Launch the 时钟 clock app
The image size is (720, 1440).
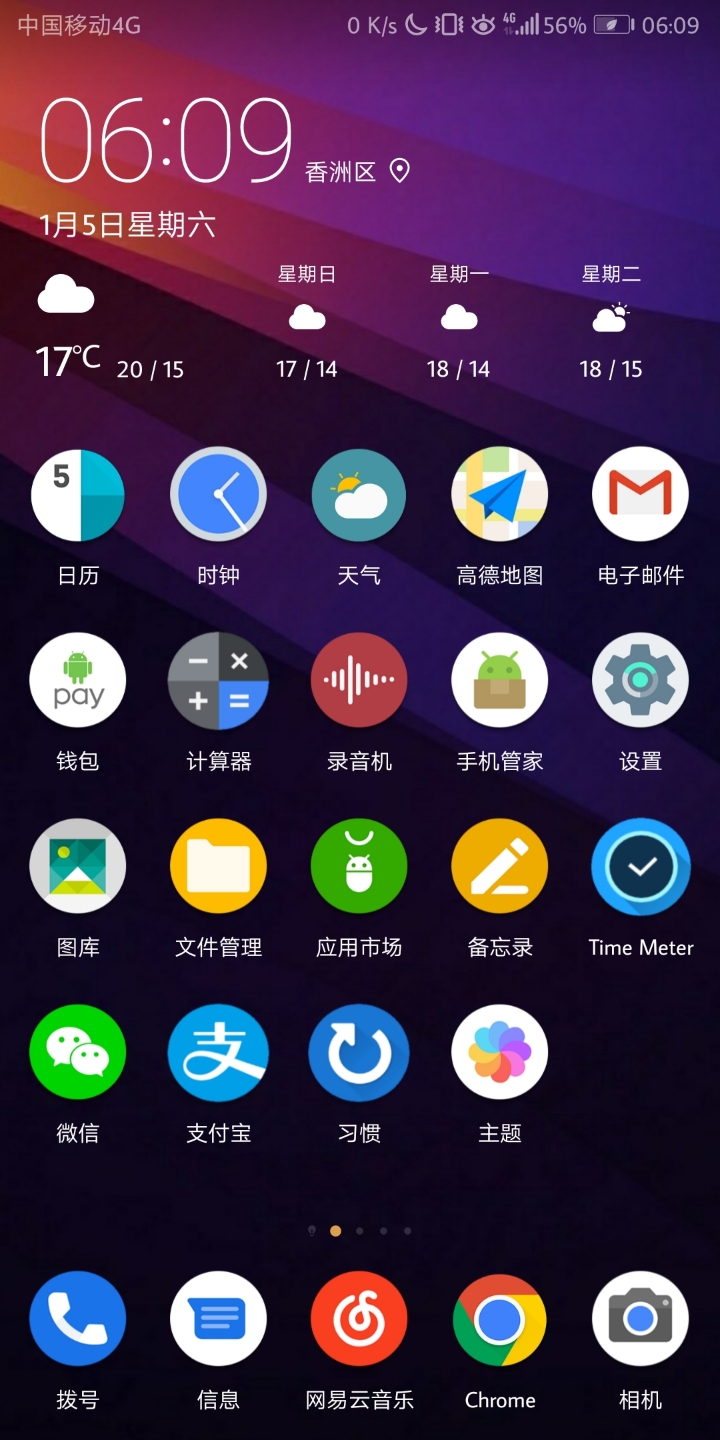(x=218, y=495)
